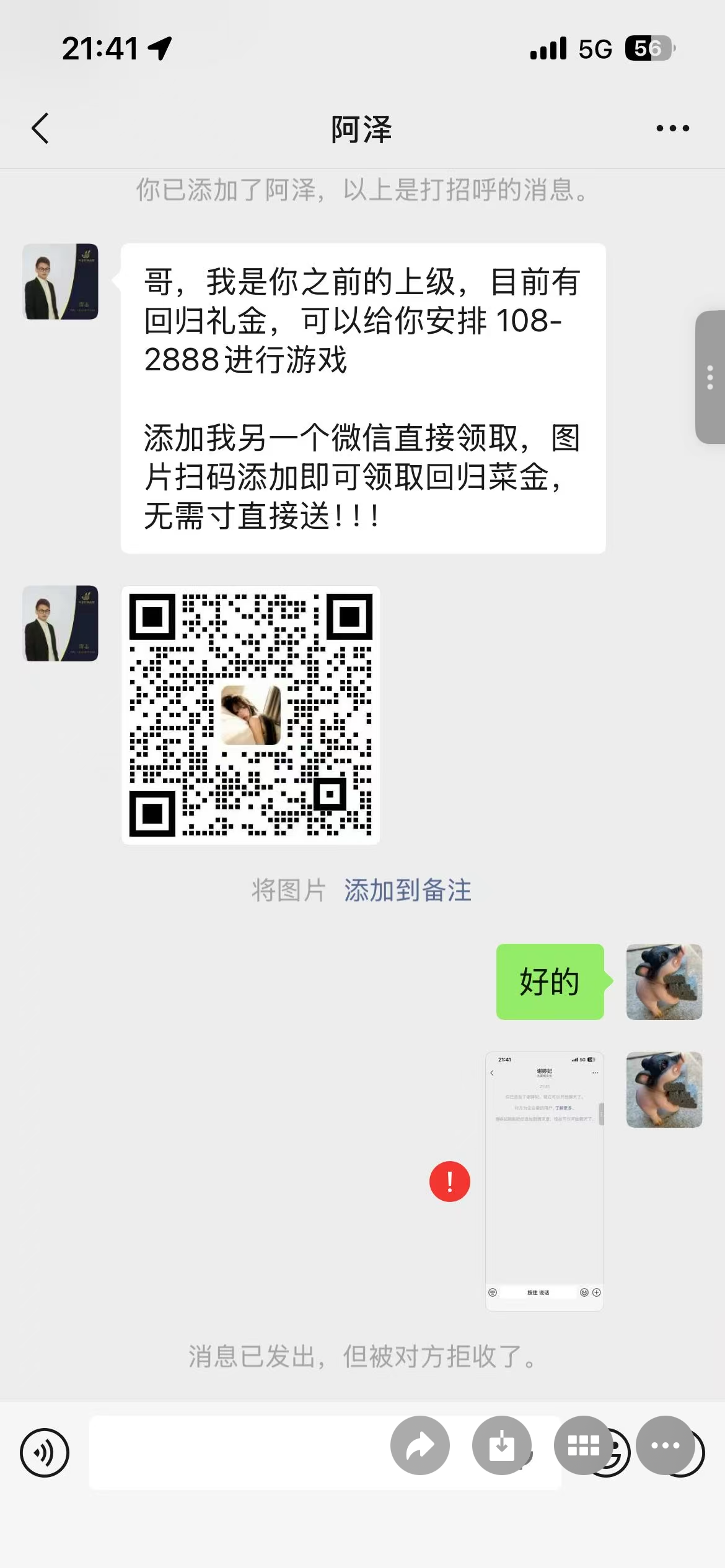Tap the side handle on right edge
Image resolution: width=725 pixels, height=1568 pixels.
pos(710,377)
